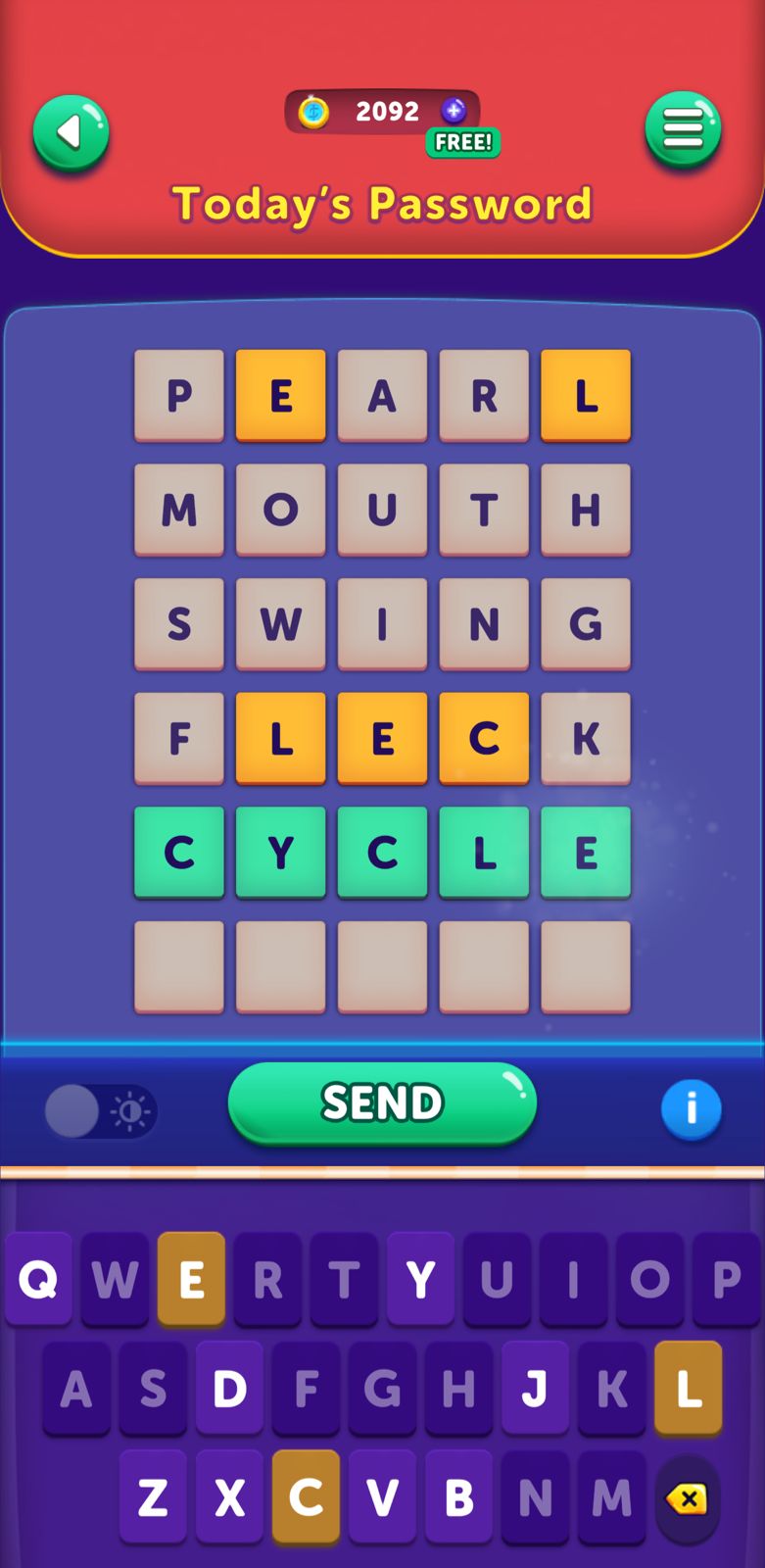Screen dimensions: 765x1568
Task: Tap the L key on keyboard
Action: point(688,1388)
